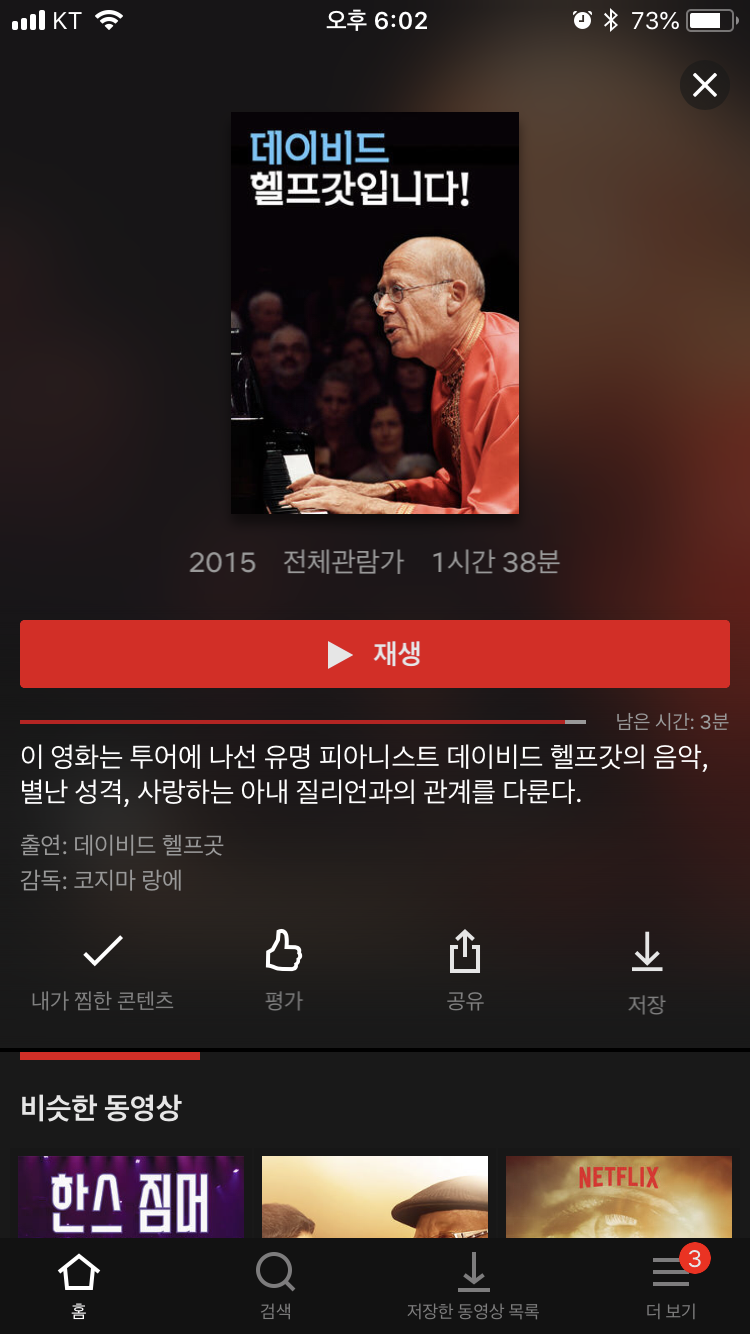Open 저장한 동영상 목록 tab
750x1334 pixels.
(473, 1287)
